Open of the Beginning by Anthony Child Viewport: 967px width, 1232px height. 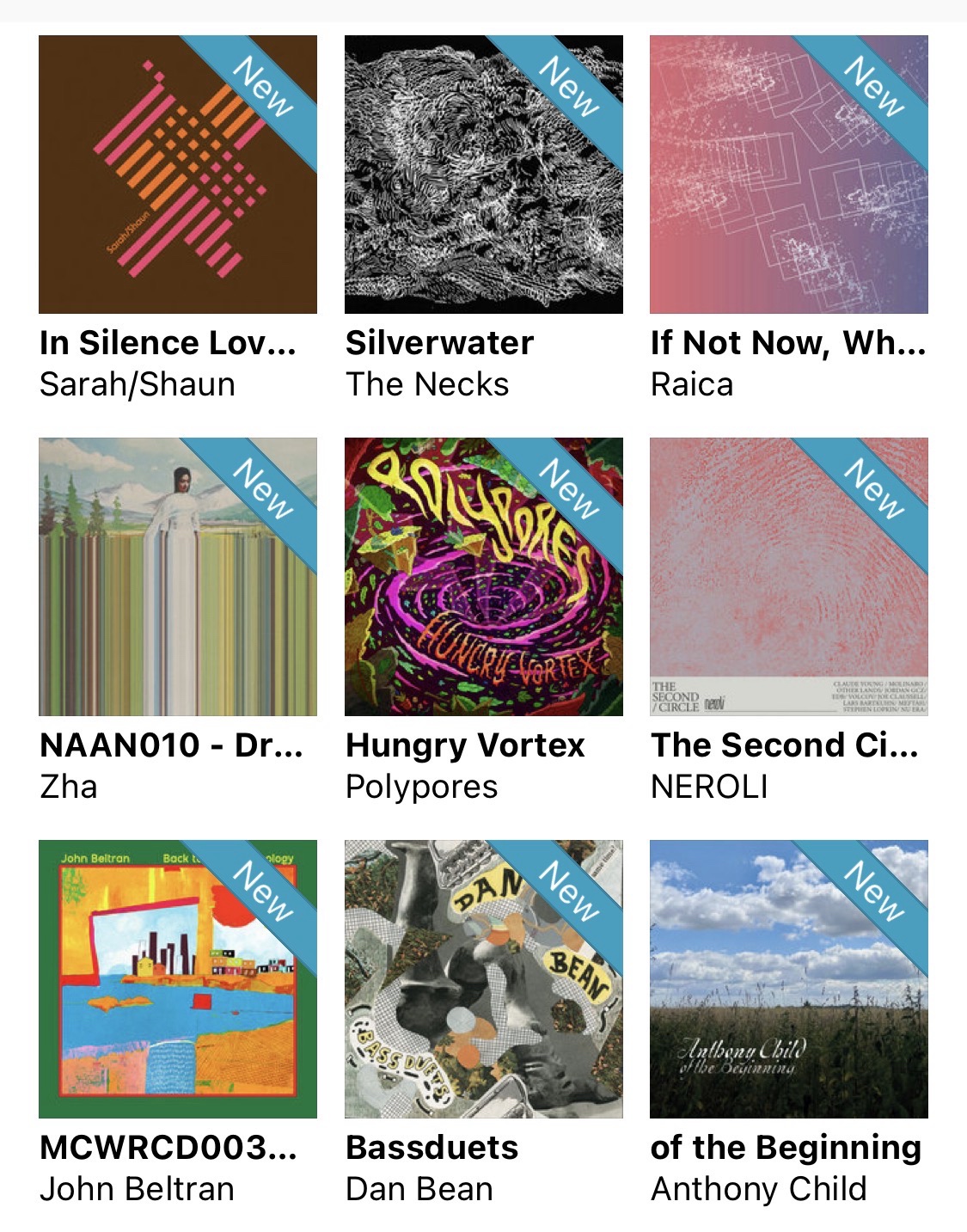pos(788,979)
